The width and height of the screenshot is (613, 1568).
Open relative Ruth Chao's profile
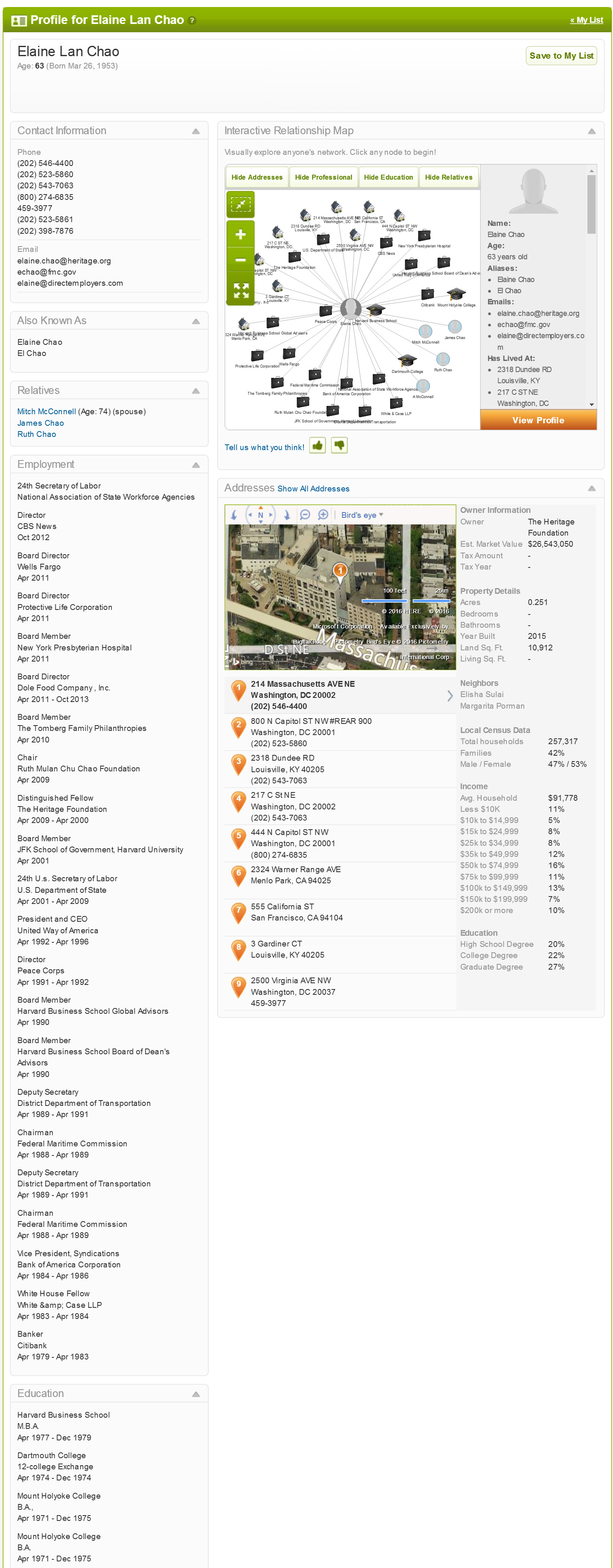tap(36, 434)
